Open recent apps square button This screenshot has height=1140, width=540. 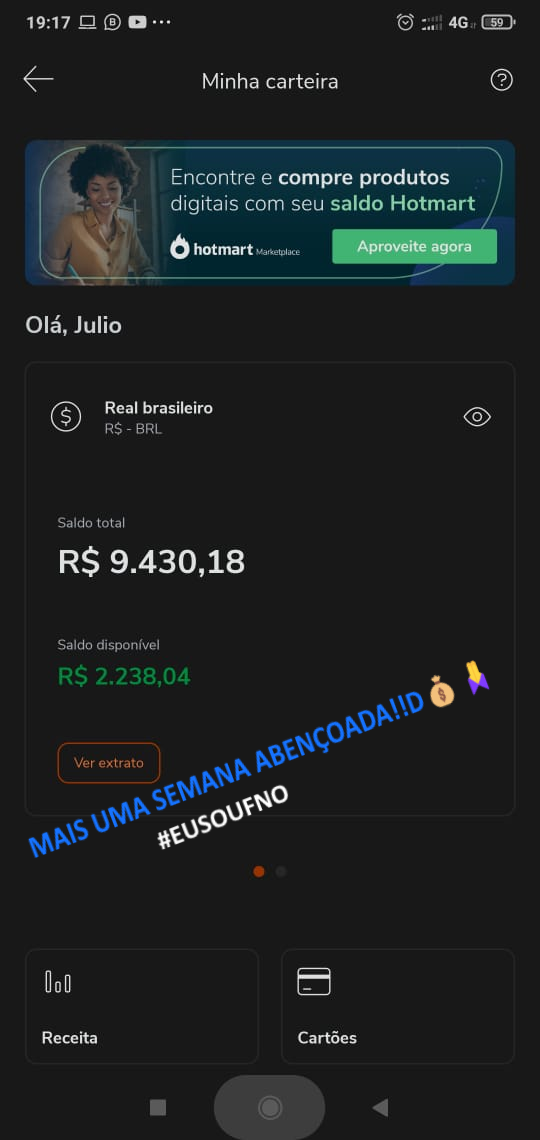158,1107
